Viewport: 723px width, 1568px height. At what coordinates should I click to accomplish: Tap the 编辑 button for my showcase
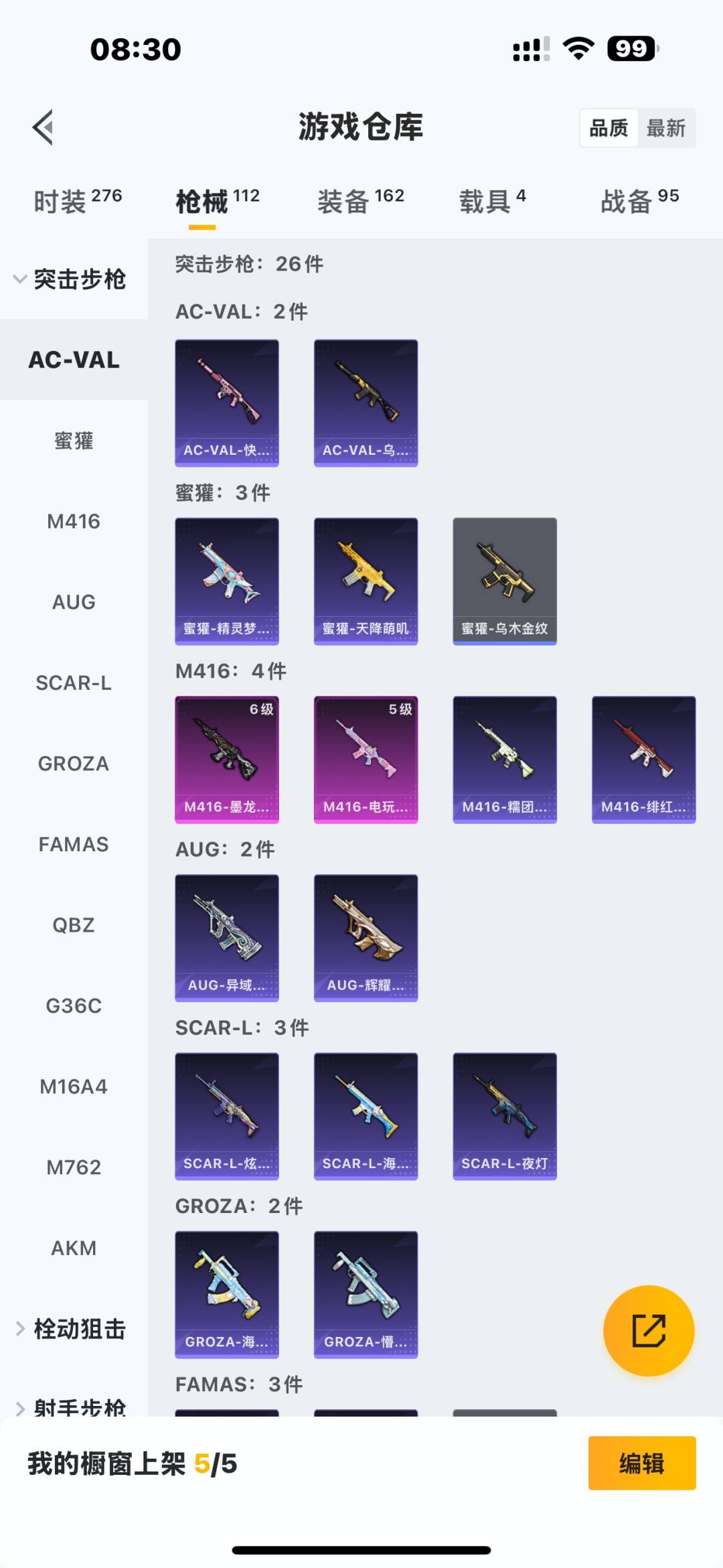[641, 1464]
